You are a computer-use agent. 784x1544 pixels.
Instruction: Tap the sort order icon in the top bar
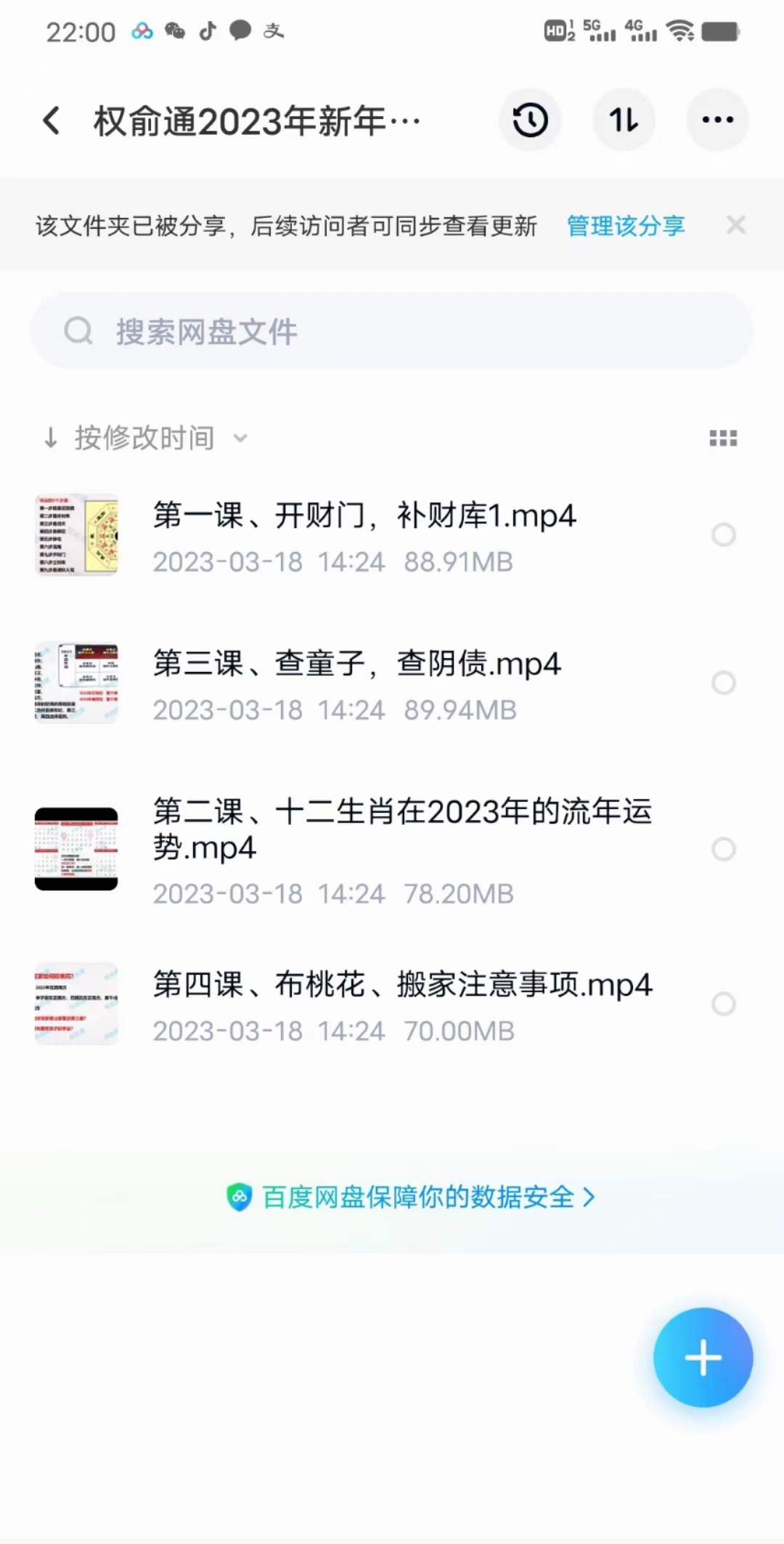tap(624, 120)
